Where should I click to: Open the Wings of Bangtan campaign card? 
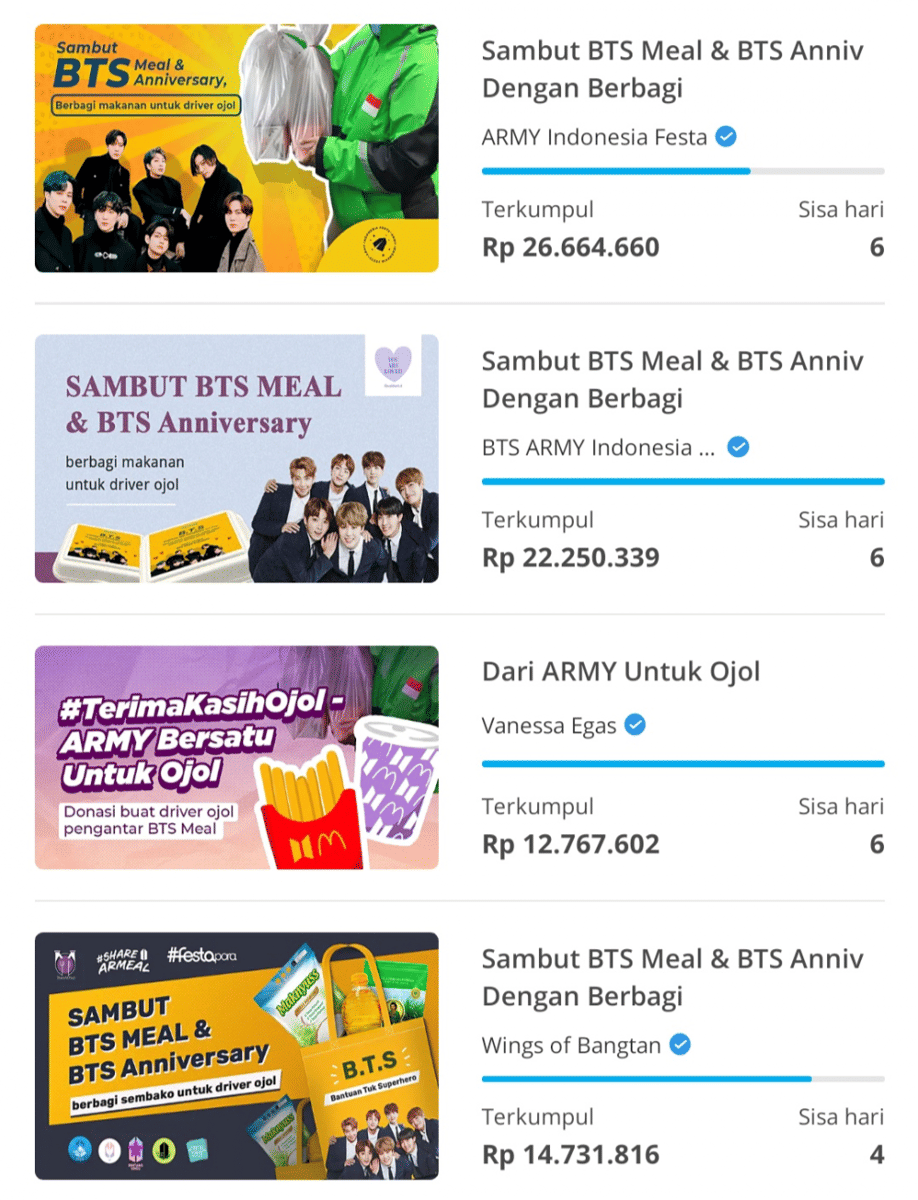click(672, 977)
